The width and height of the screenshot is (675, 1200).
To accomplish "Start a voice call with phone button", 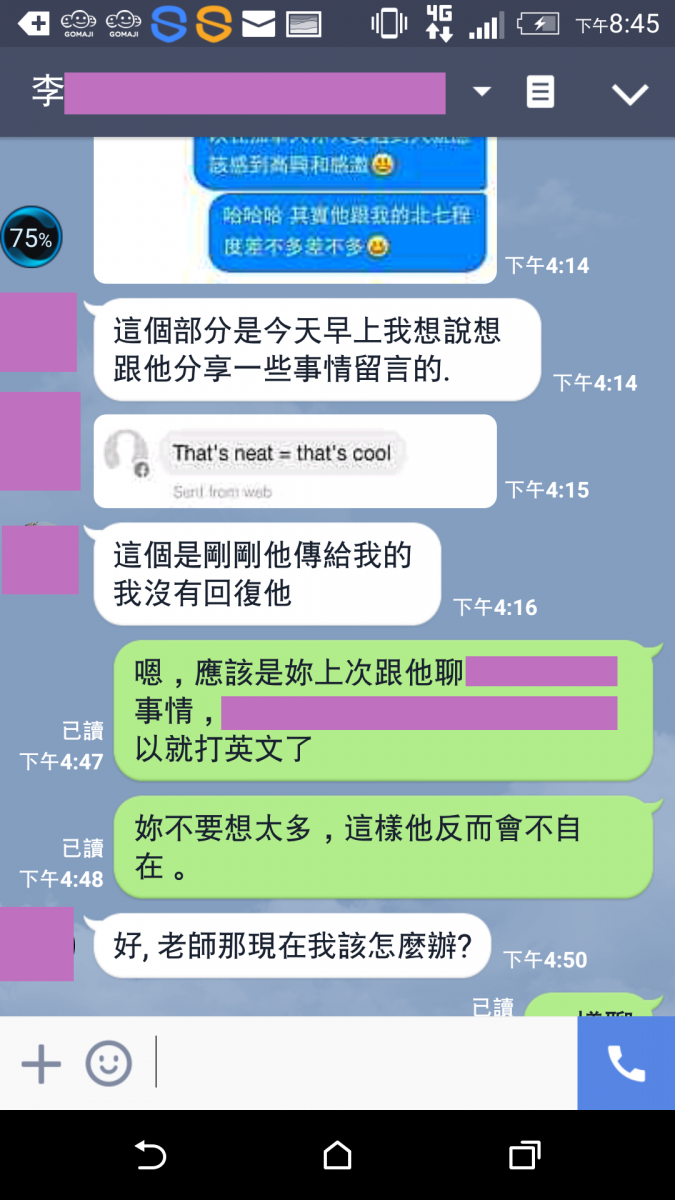I will click(x=626, y=1064).
